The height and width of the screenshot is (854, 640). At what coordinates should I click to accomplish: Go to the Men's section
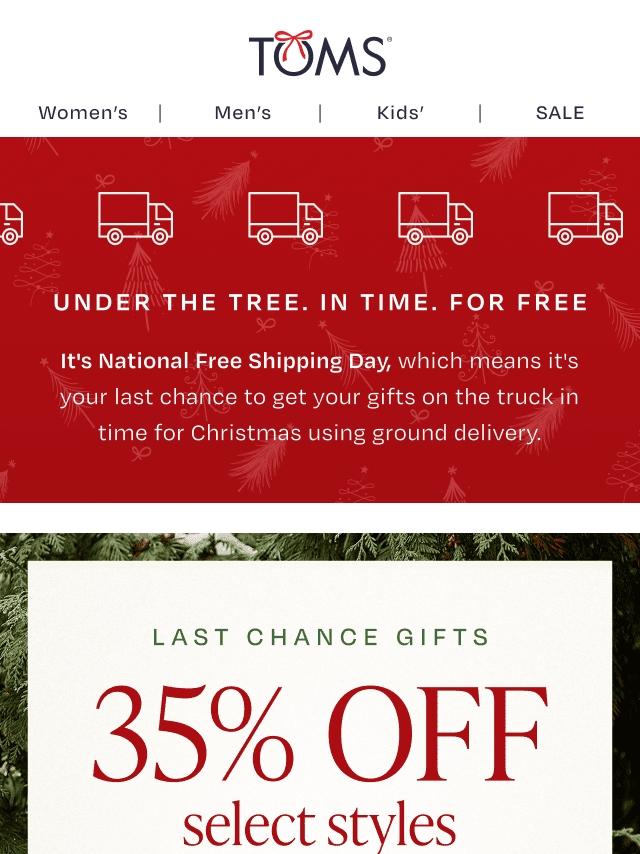242,113
